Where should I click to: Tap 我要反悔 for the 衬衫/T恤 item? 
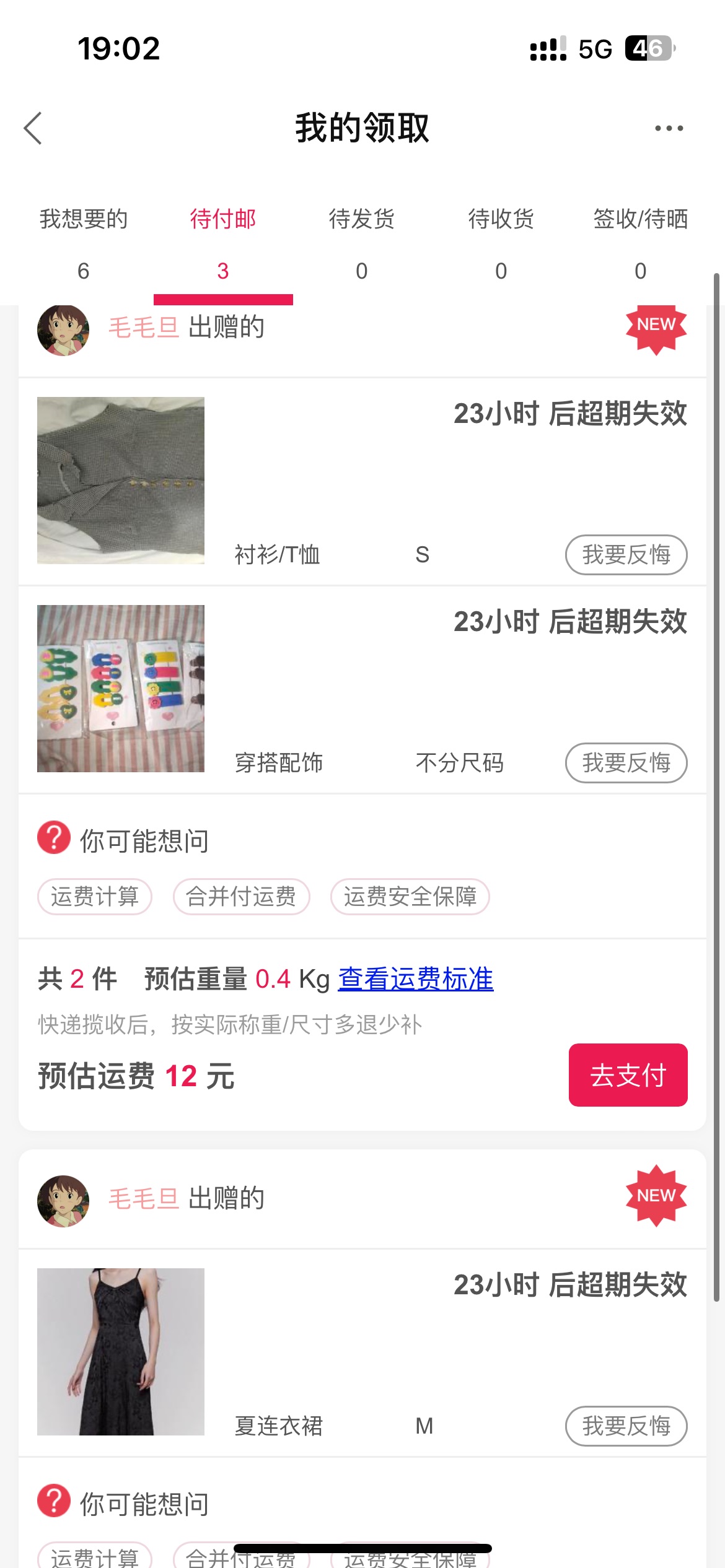pos(626,555)
